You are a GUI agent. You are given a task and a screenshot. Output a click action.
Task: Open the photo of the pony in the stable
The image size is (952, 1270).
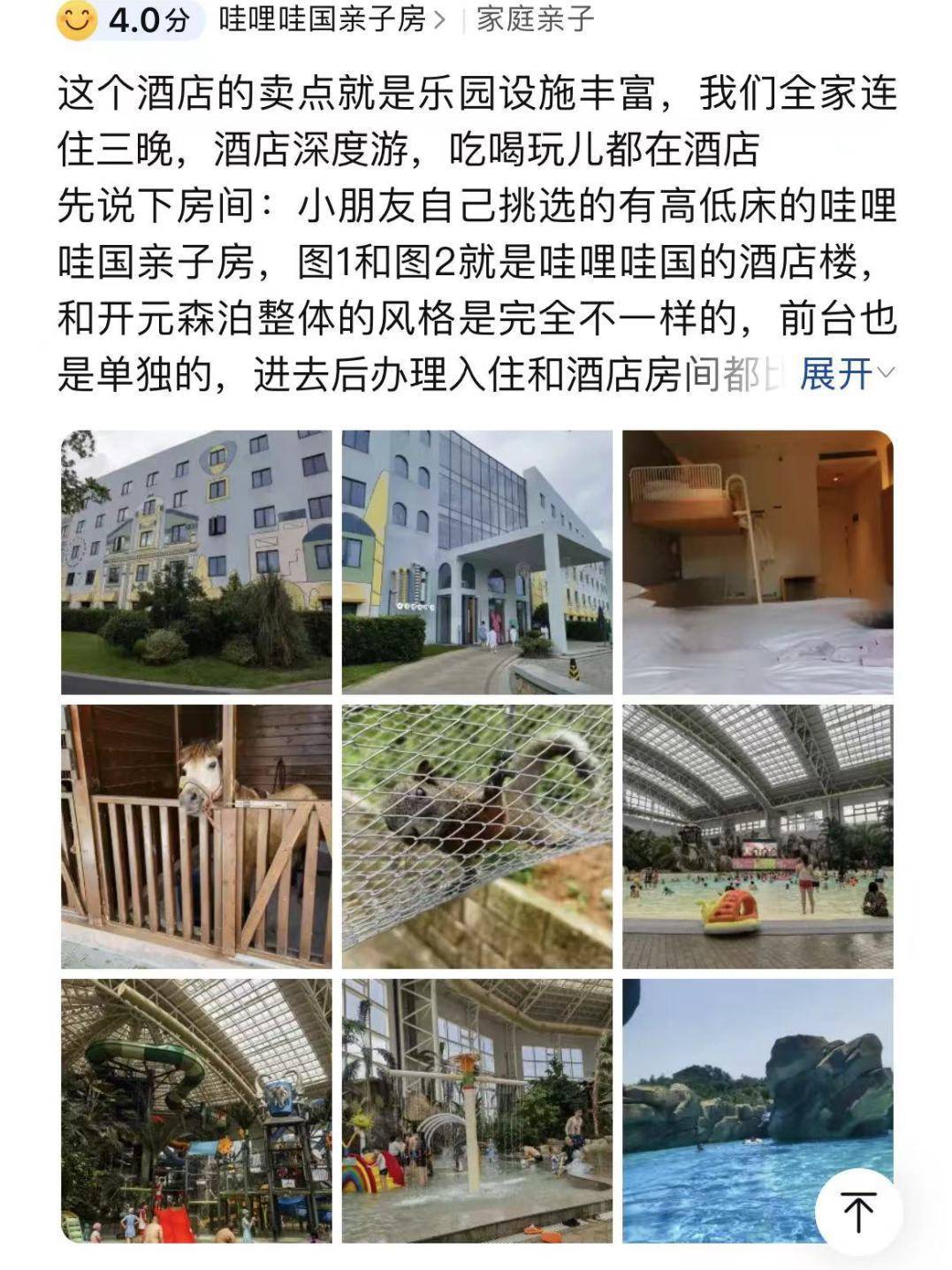pyautogui.click(x=196, y=836)
